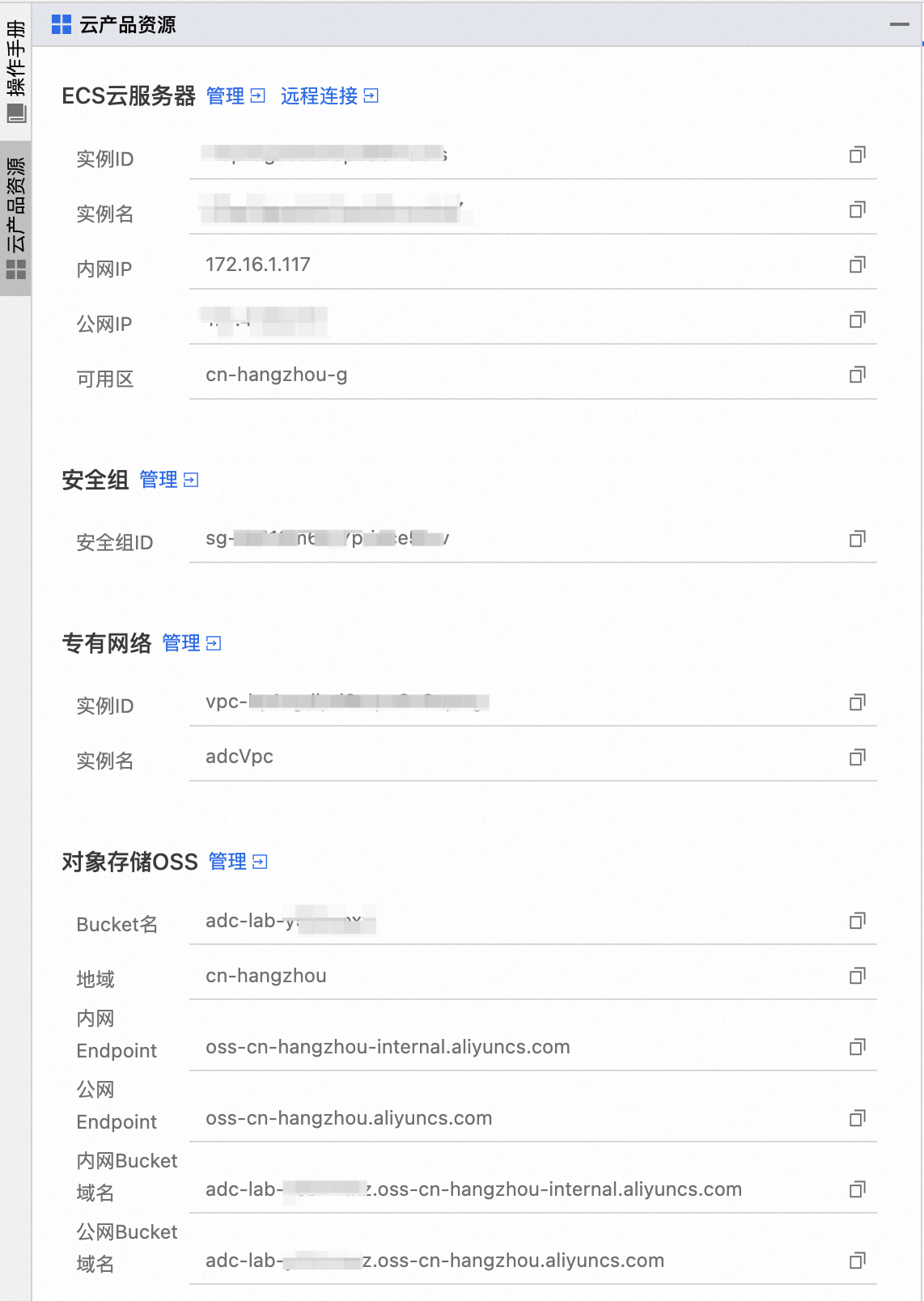
Task: Copy the 内网Bucket域名 value
Action: pos(858,1189)
